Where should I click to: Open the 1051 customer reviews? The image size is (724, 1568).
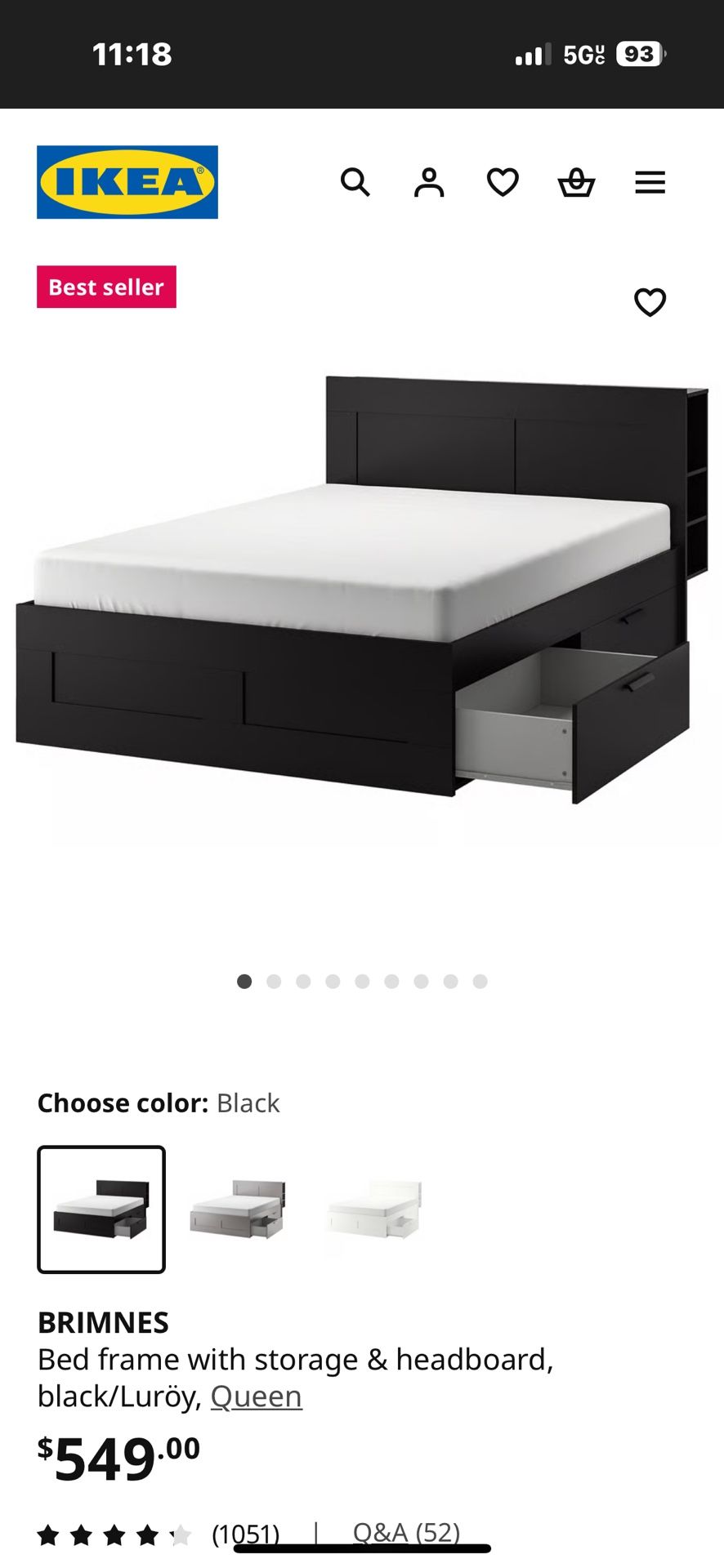[x=245, y=1534]
